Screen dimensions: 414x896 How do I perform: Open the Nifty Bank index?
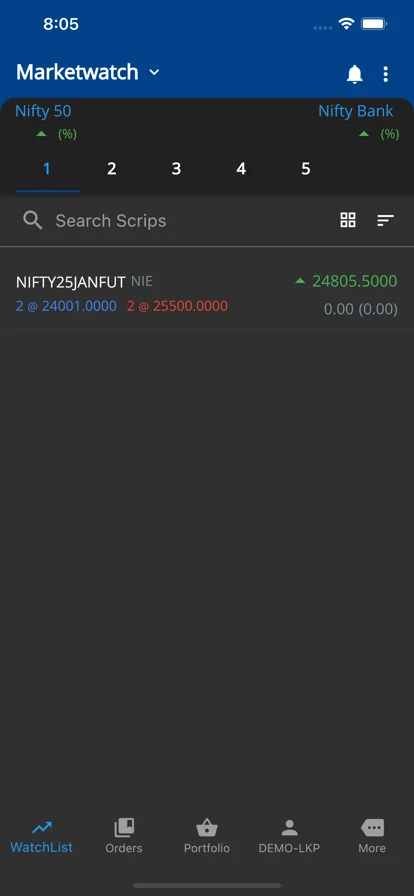[356, 111]
